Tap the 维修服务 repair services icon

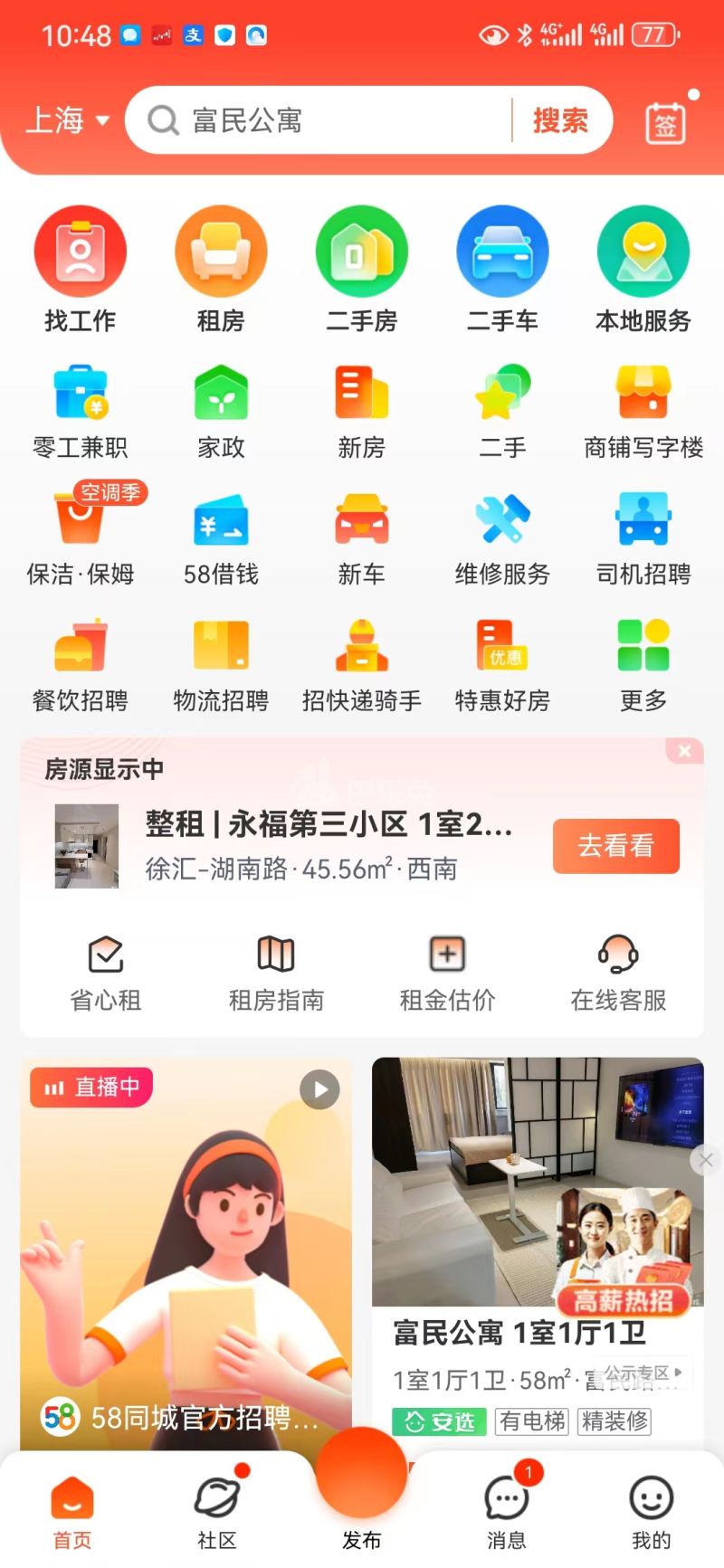(502, 536)
